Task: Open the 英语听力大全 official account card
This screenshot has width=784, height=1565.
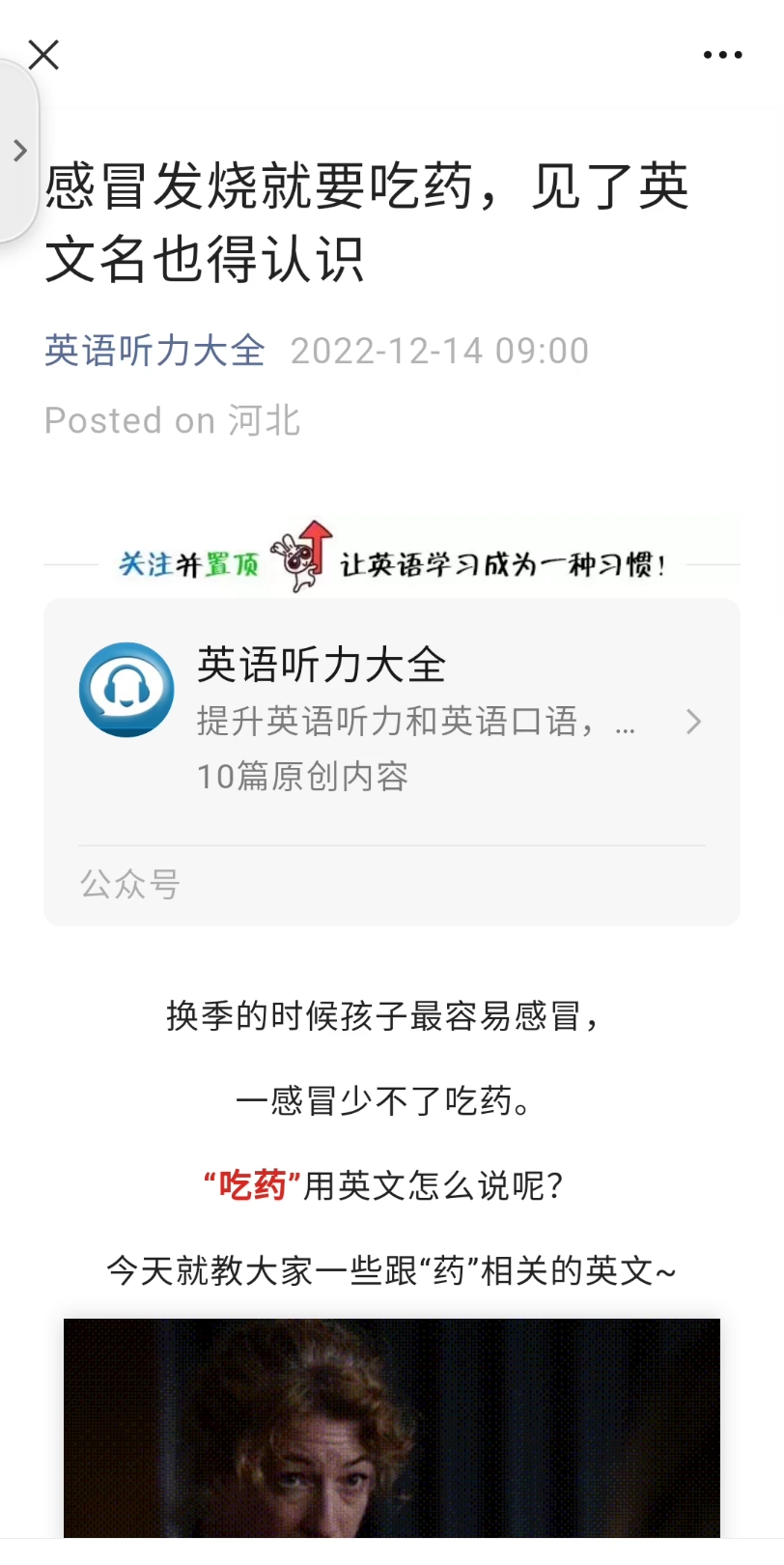Action: coord(391,721)
